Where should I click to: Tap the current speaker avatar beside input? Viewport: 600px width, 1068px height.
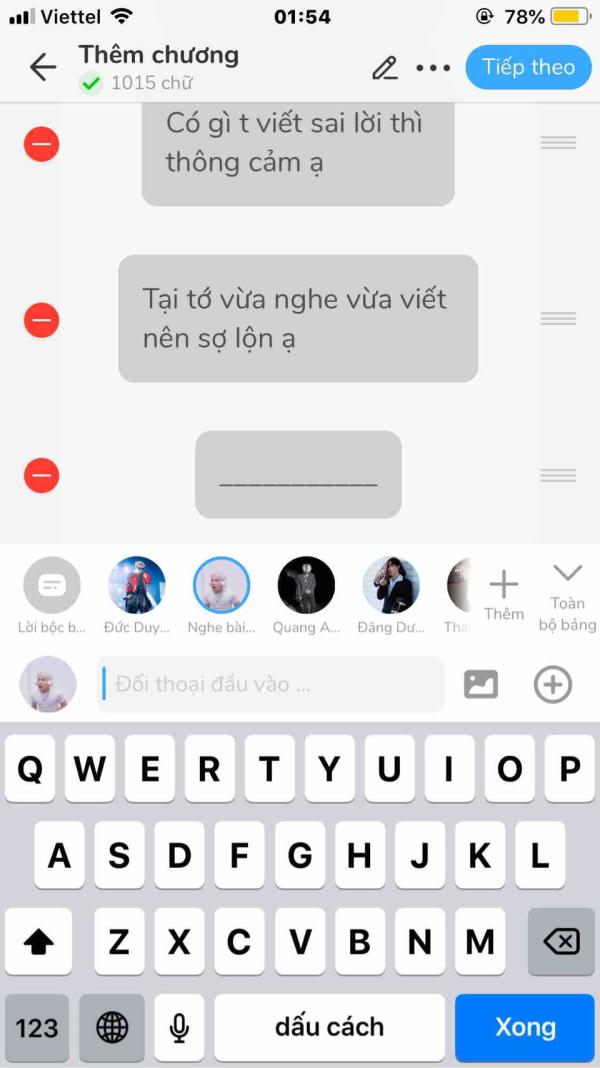[48, 685]
